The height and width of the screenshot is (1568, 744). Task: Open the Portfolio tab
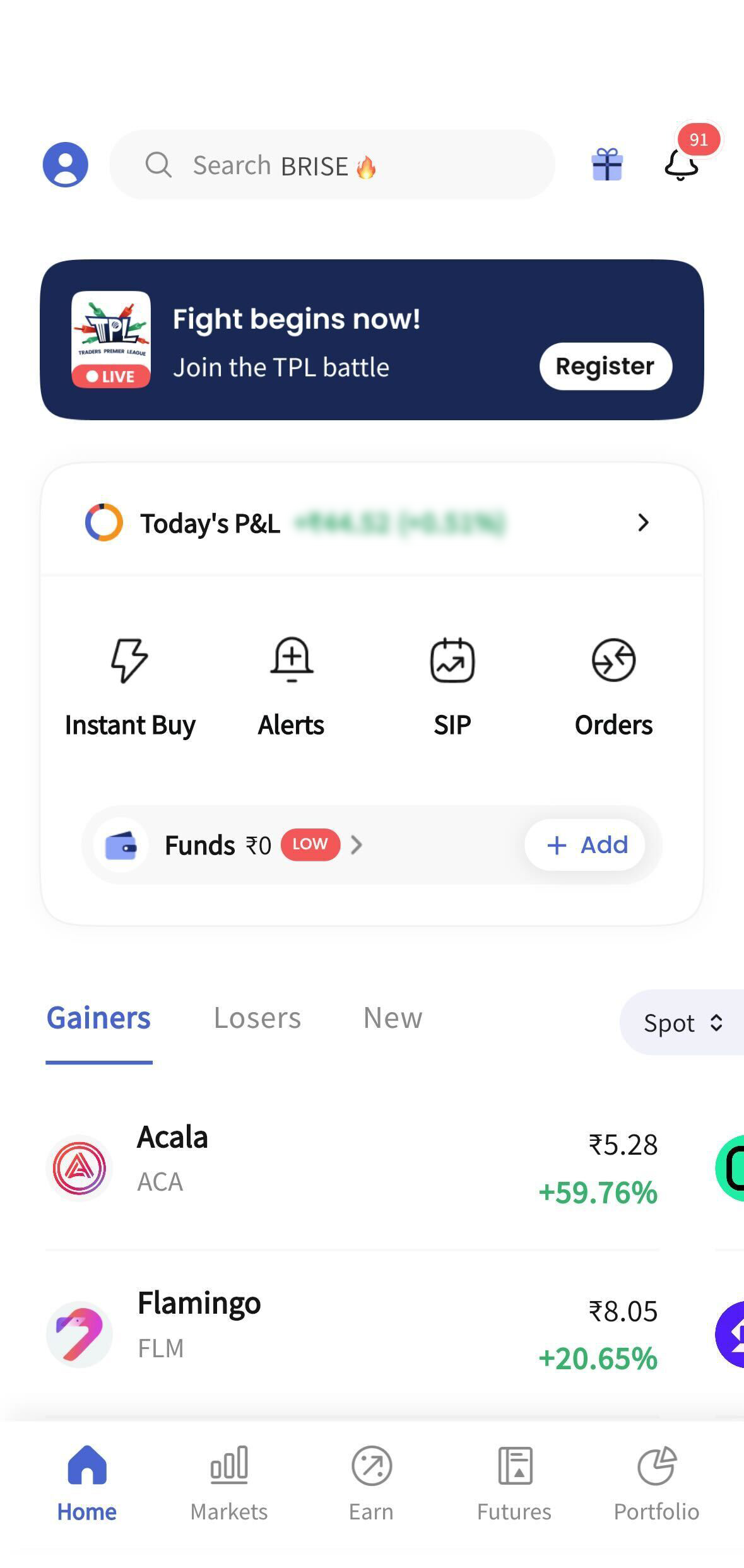656,1483
